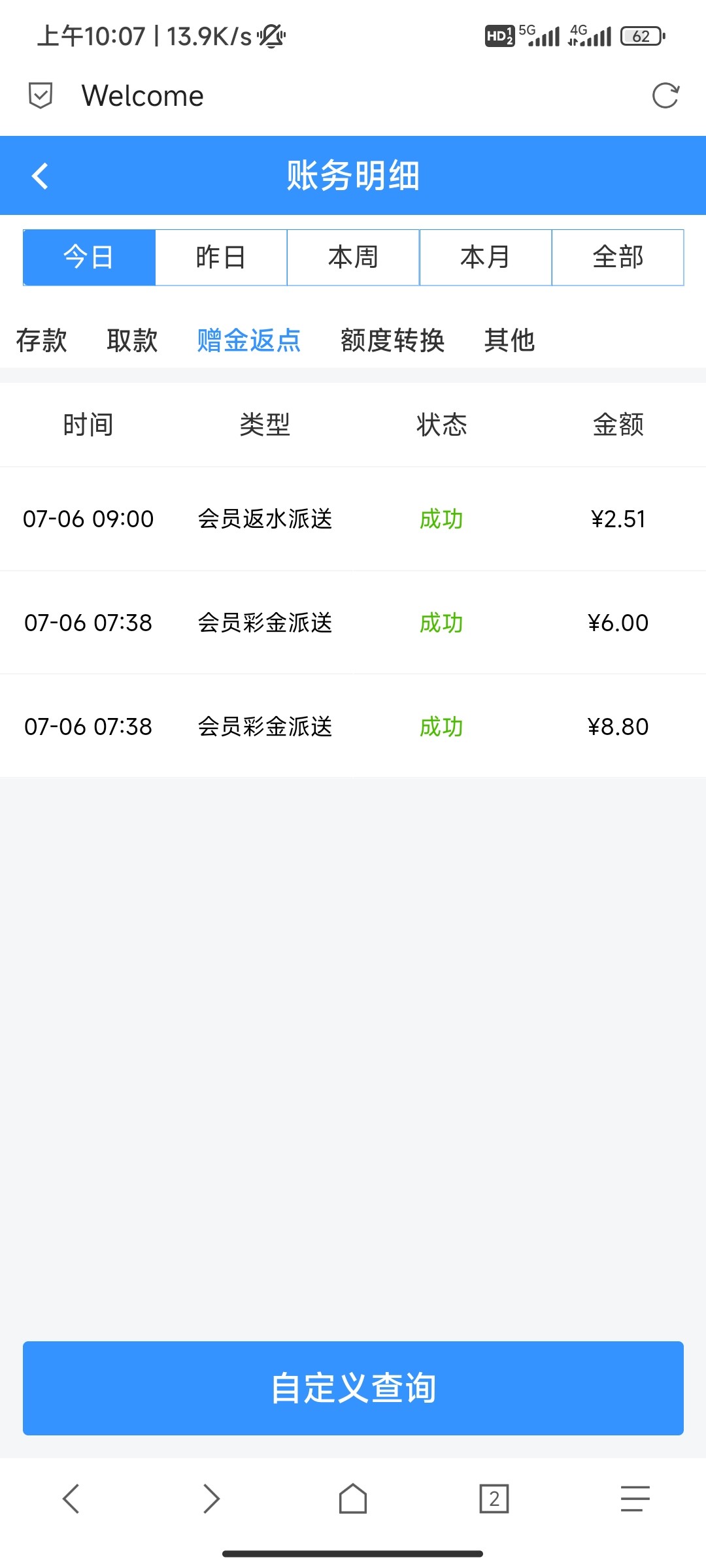
Task: Switch to the 全部 date filter
Action: (618, 257)
